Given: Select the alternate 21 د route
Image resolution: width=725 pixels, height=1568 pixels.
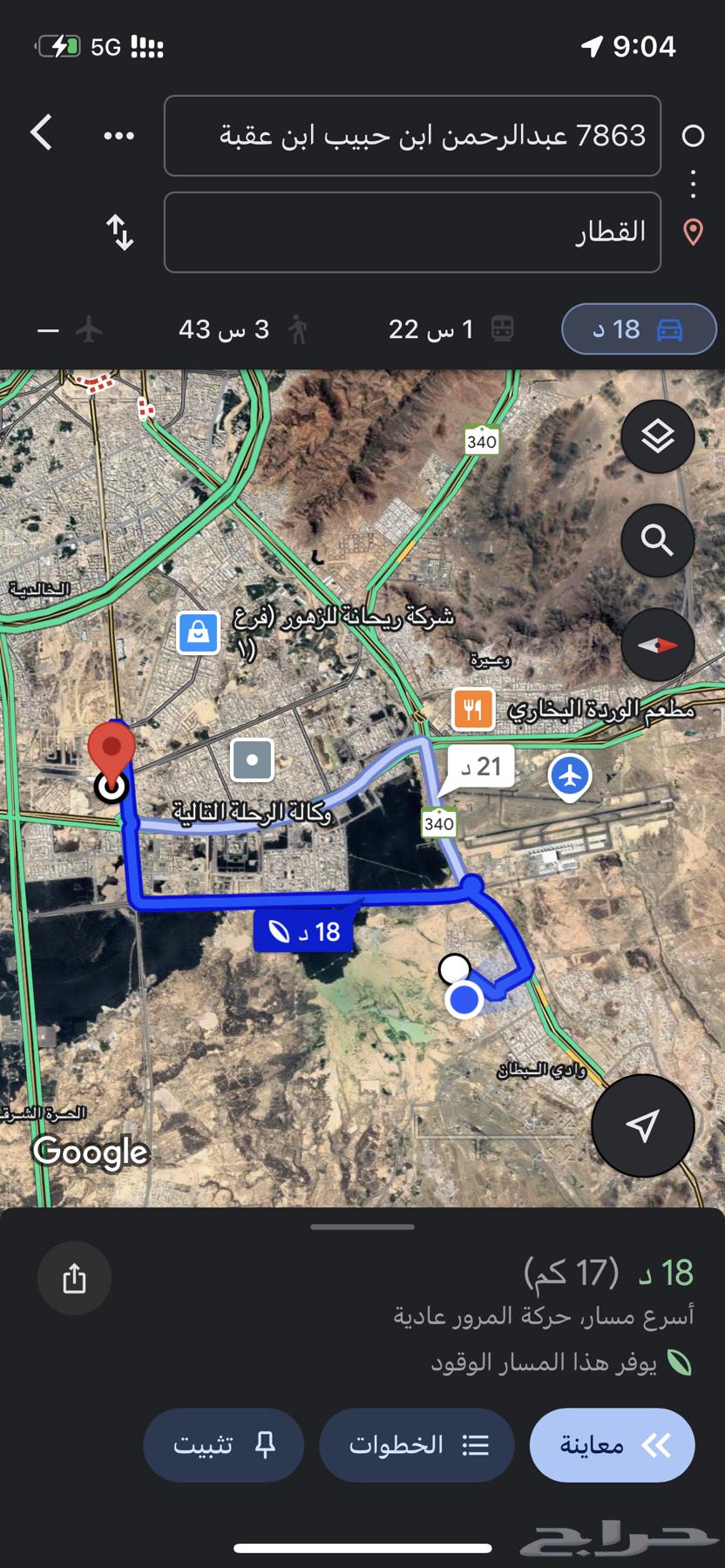Looking at the screenshot, I should tap(482, 767).
